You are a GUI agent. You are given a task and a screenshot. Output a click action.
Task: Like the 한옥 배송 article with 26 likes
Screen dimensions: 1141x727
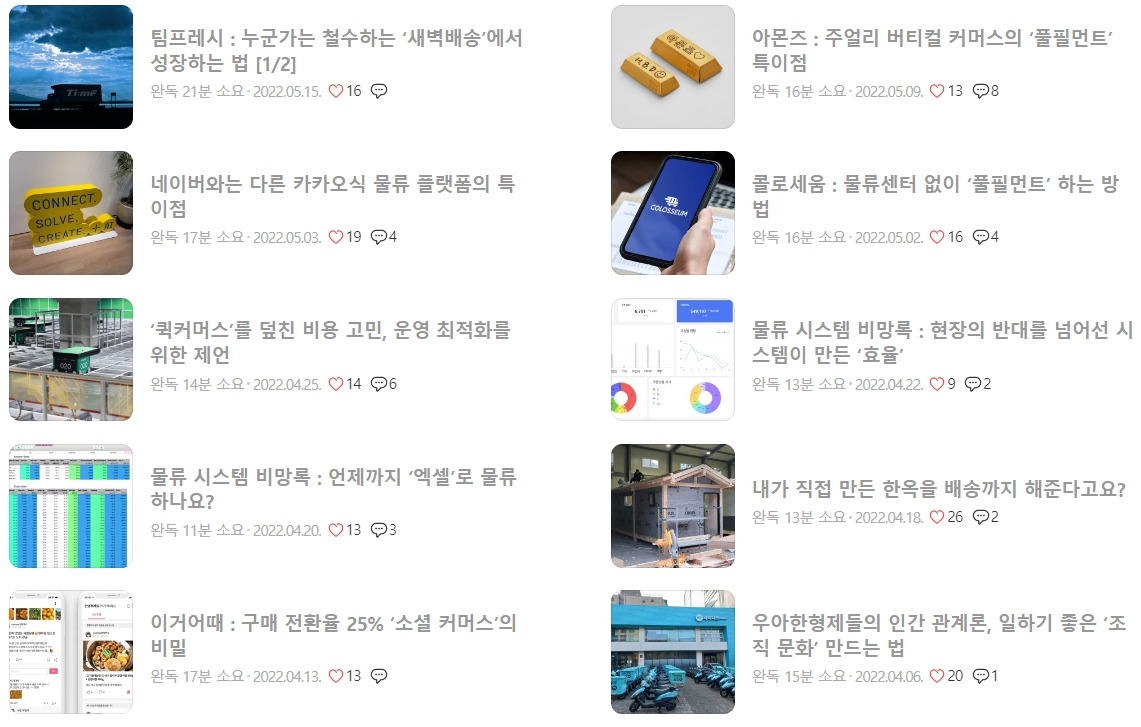(937, 517)
